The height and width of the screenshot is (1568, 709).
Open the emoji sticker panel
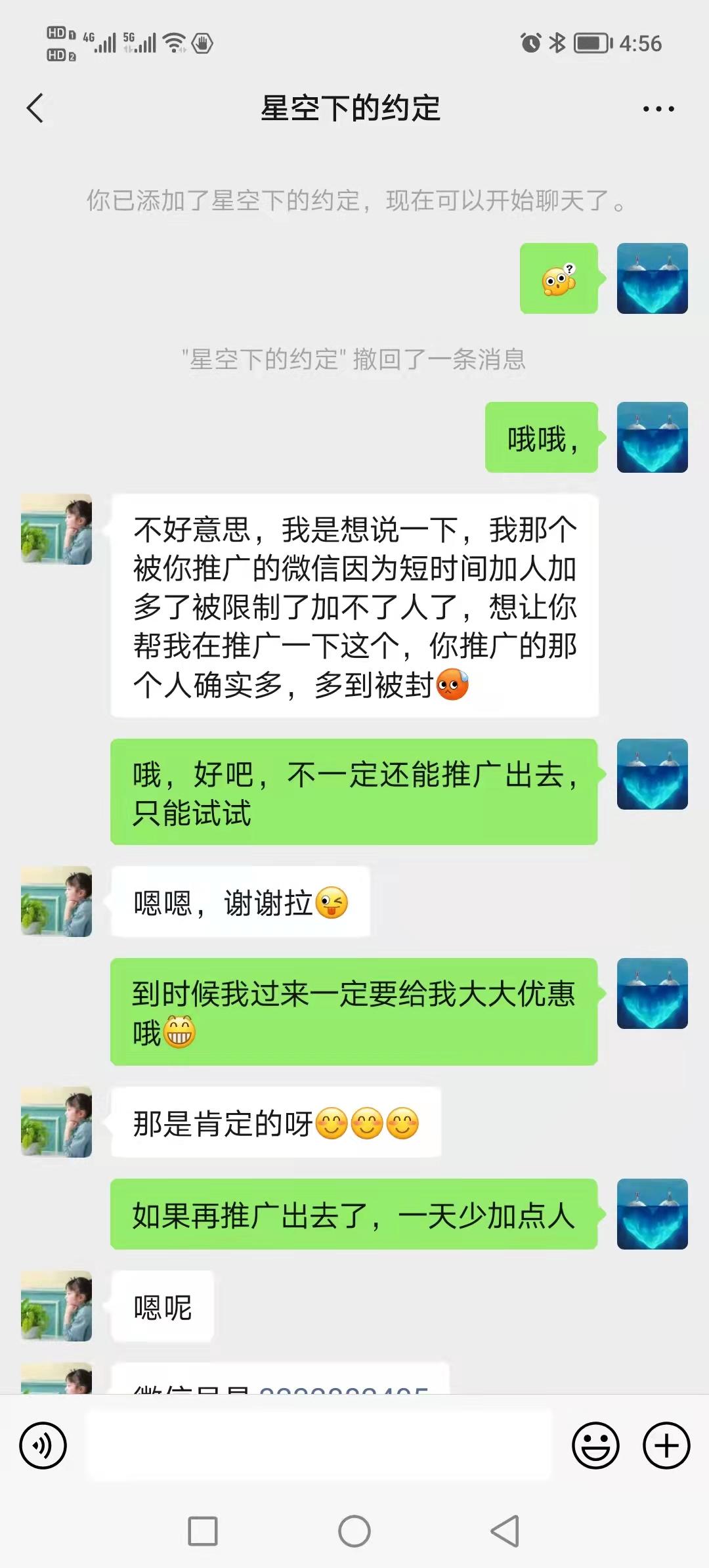[595, 1445]
